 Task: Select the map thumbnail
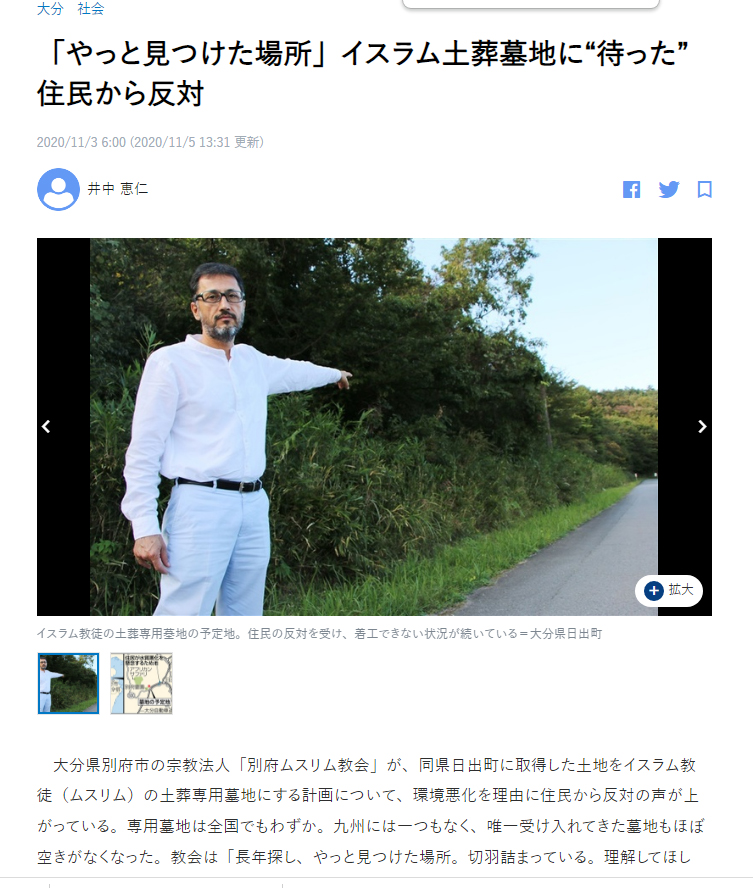[141, 683]
